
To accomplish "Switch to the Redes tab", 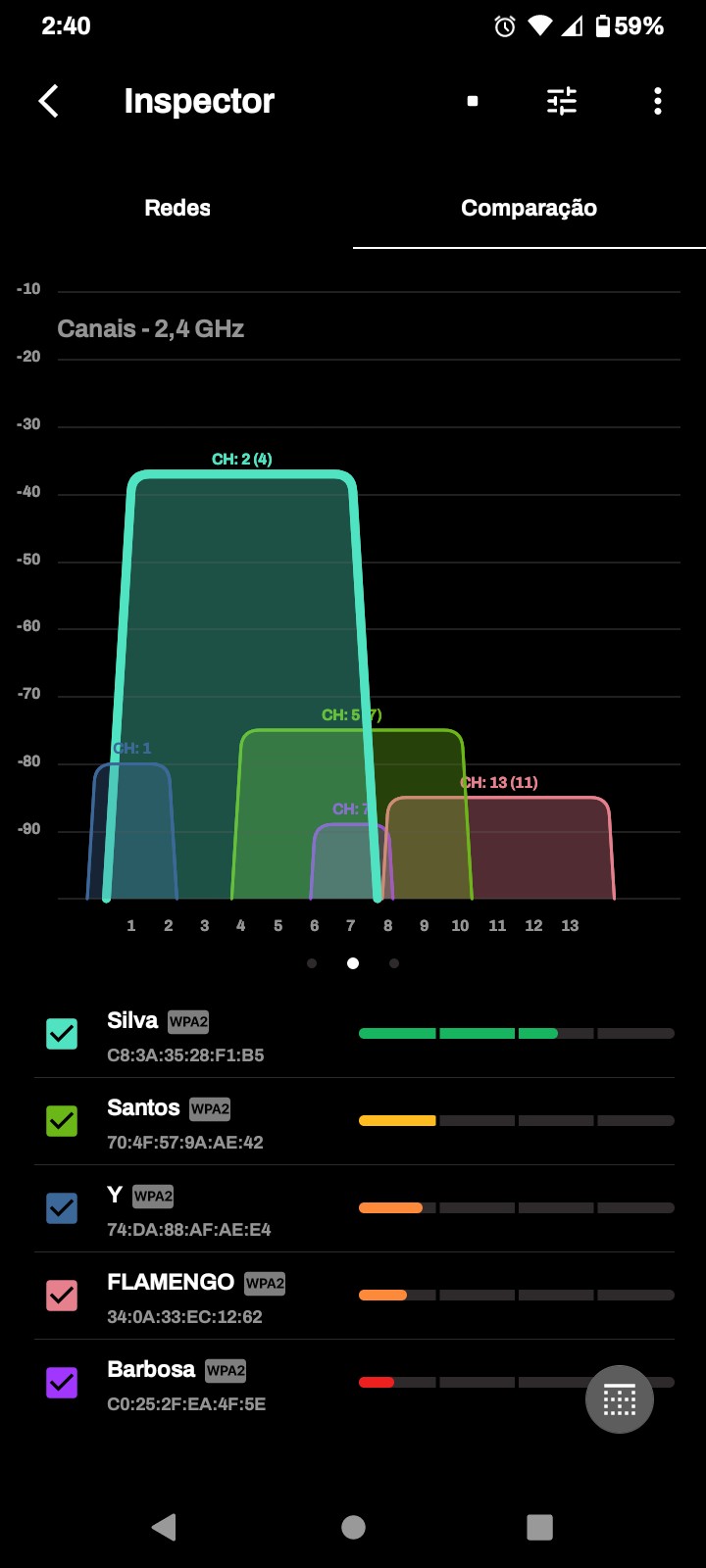I will [177, 208].
